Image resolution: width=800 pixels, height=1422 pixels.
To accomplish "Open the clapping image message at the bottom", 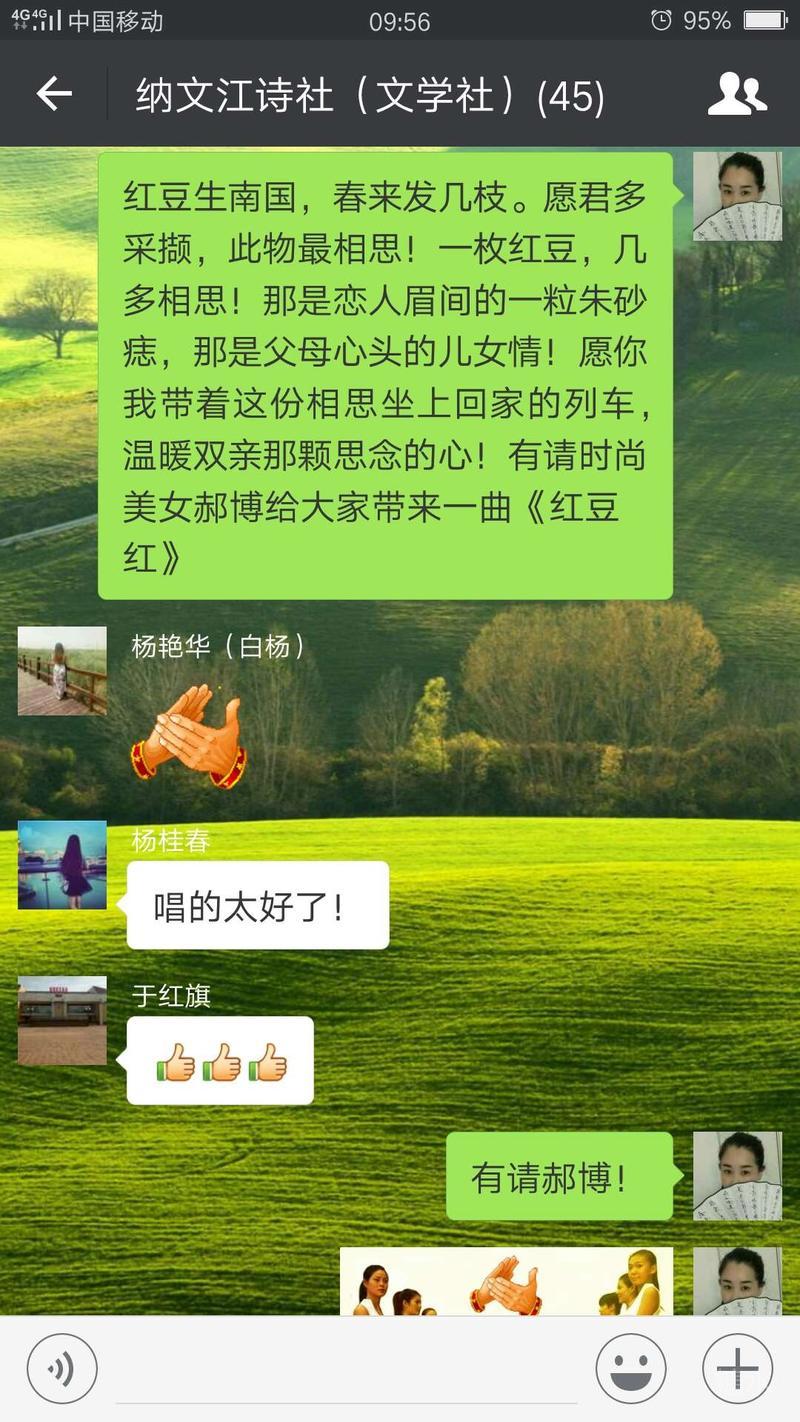I will [506, 1282].
